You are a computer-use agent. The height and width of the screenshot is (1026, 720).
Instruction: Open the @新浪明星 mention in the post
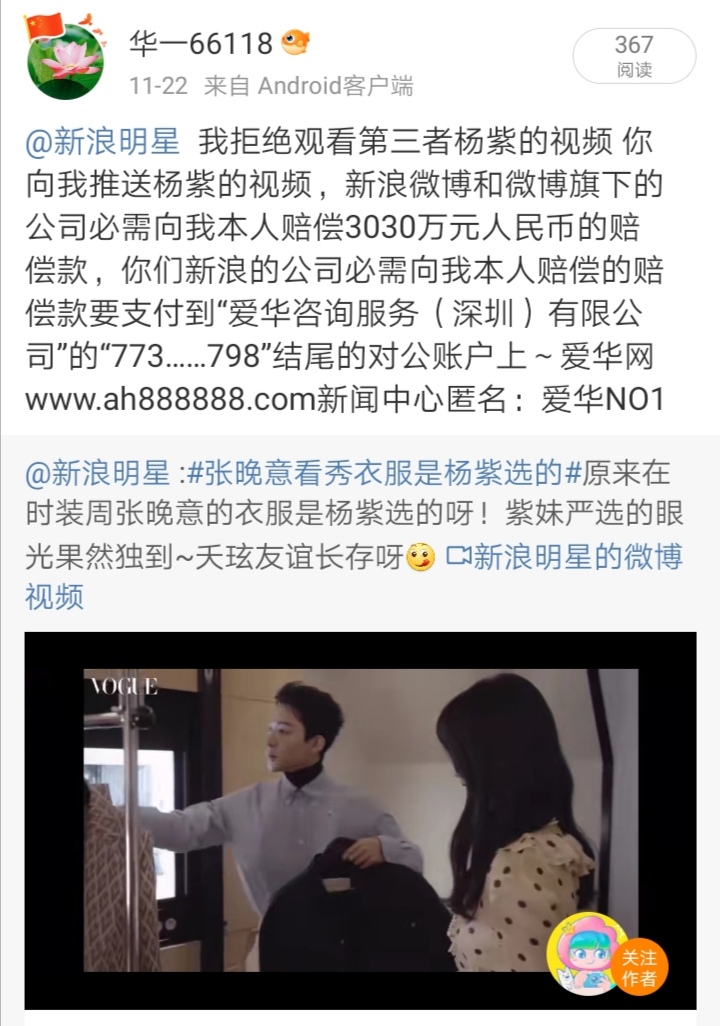coord(102,142)
